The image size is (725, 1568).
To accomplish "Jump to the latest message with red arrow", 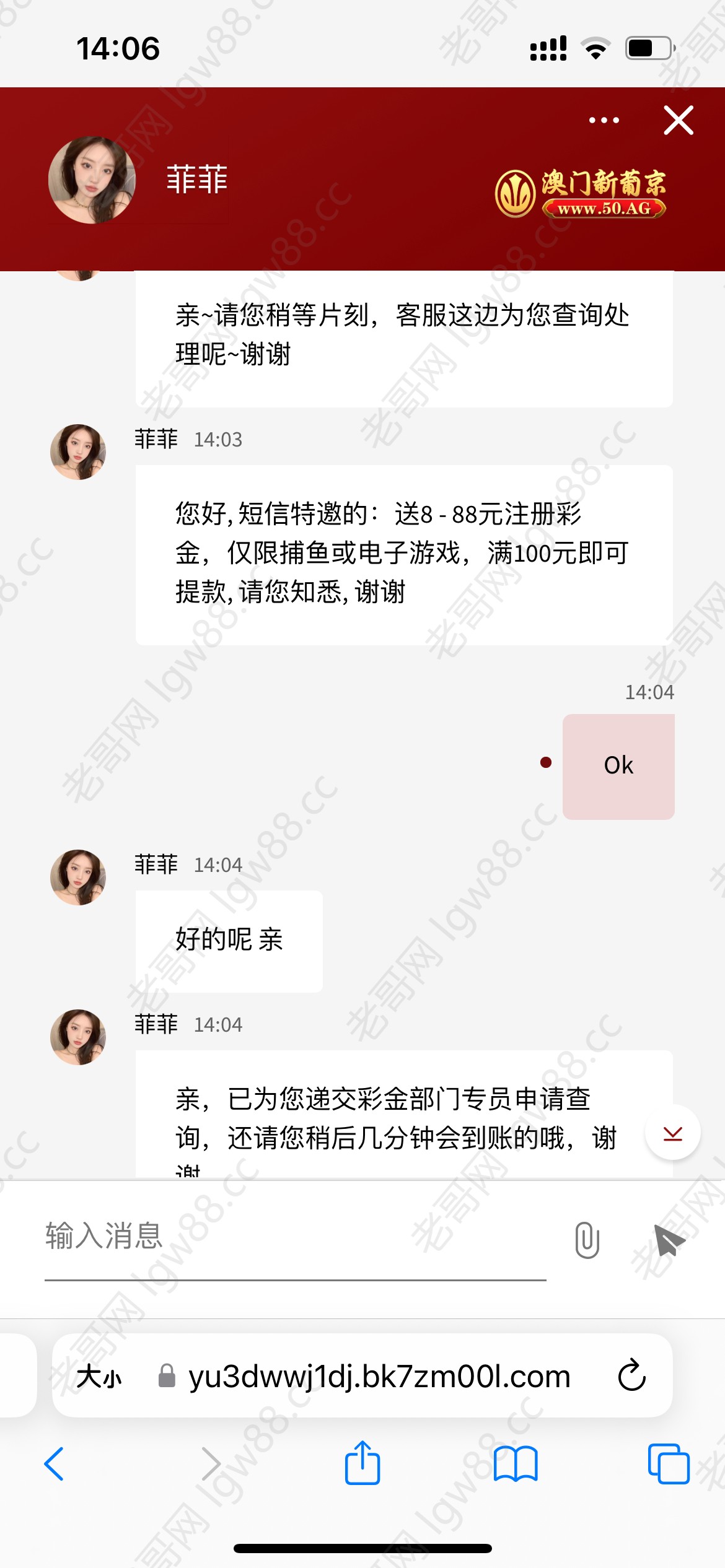I will 672,1133.
